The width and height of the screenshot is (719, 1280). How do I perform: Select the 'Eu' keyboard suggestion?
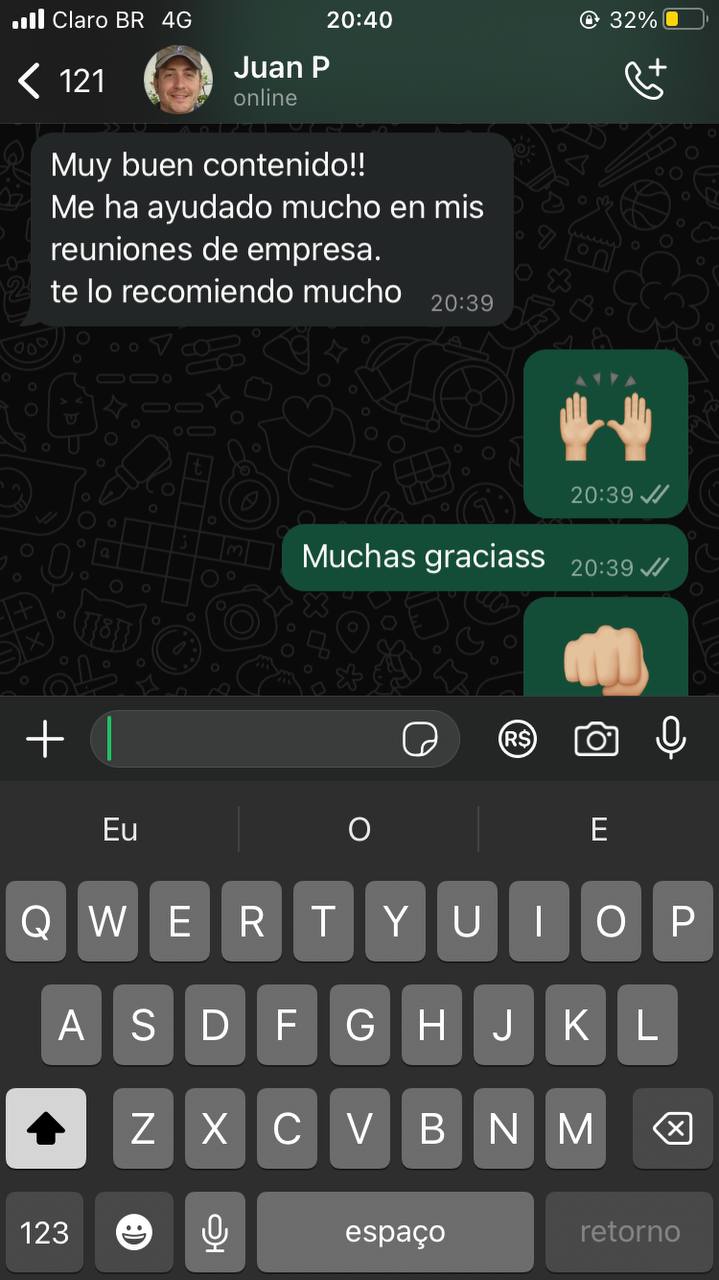pyautogui.click(x=120, y=829)
